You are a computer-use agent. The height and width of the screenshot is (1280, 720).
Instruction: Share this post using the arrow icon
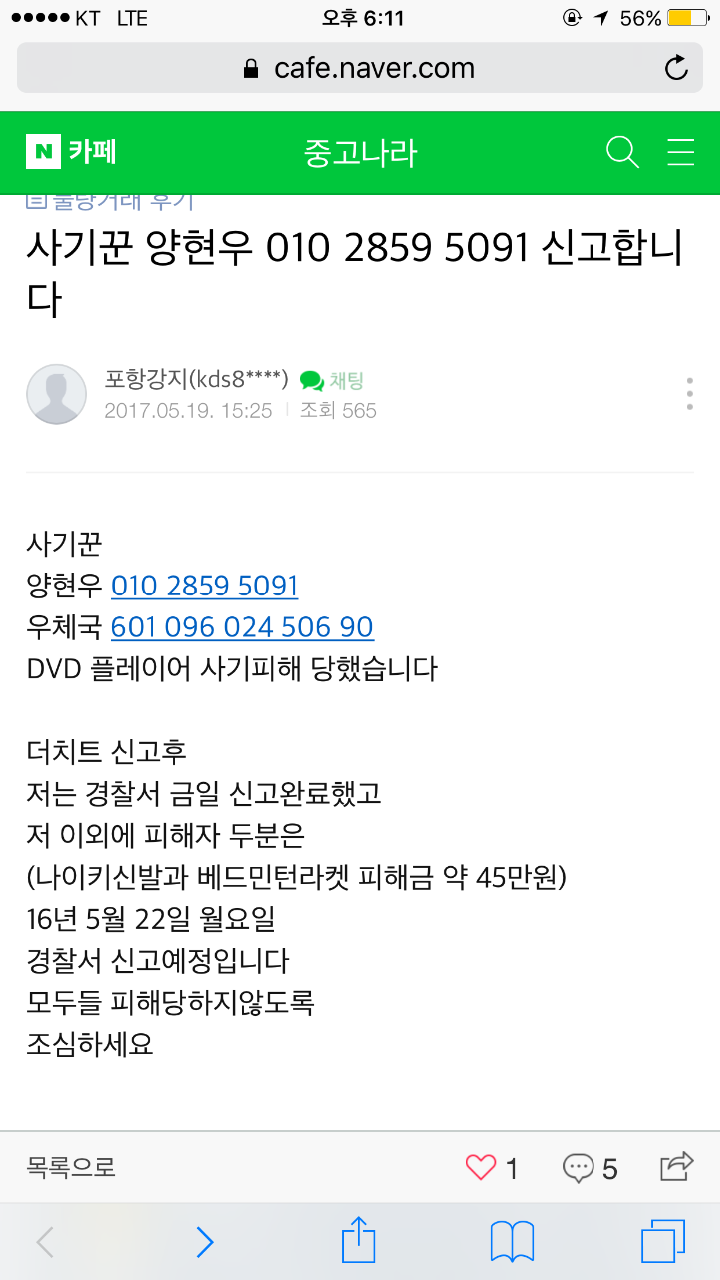pos(677,1166)
